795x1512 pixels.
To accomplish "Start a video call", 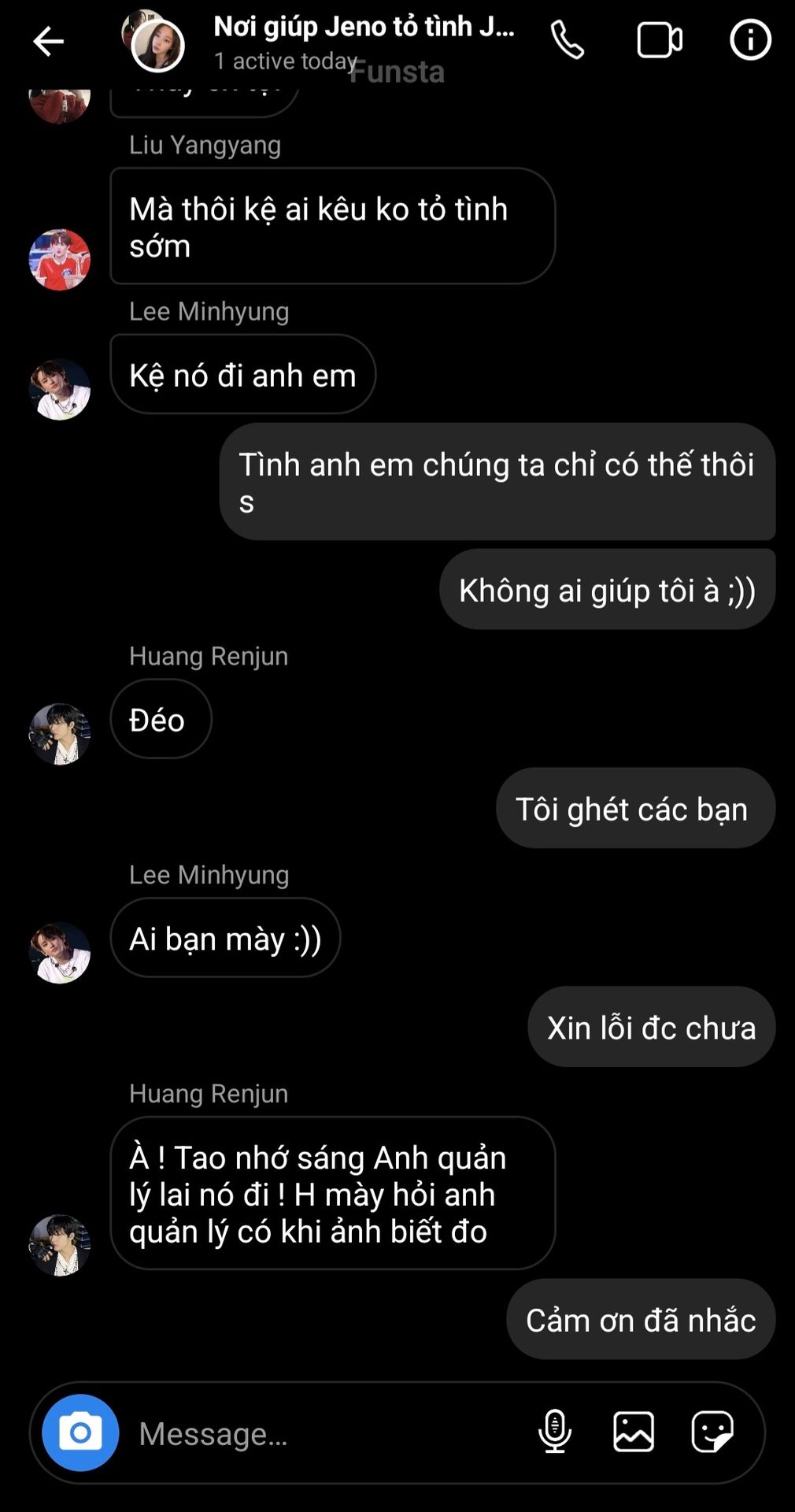I will point(659,40).
